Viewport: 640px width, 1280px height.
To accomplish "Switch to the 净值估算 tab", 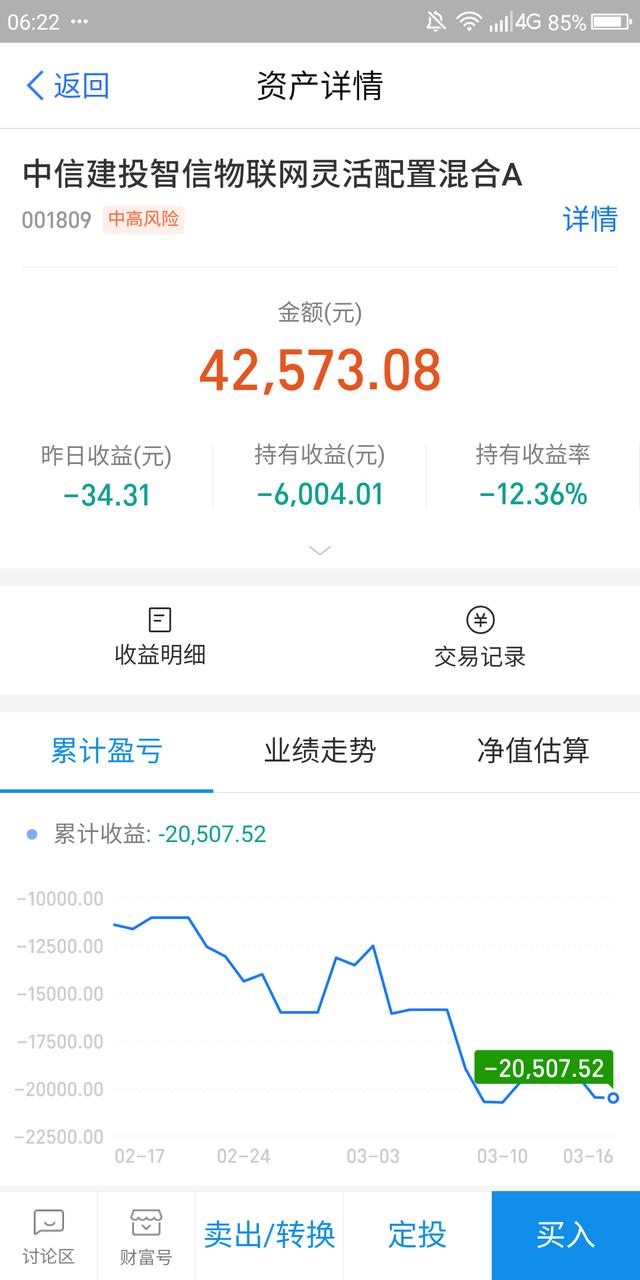I will [533, 751].
